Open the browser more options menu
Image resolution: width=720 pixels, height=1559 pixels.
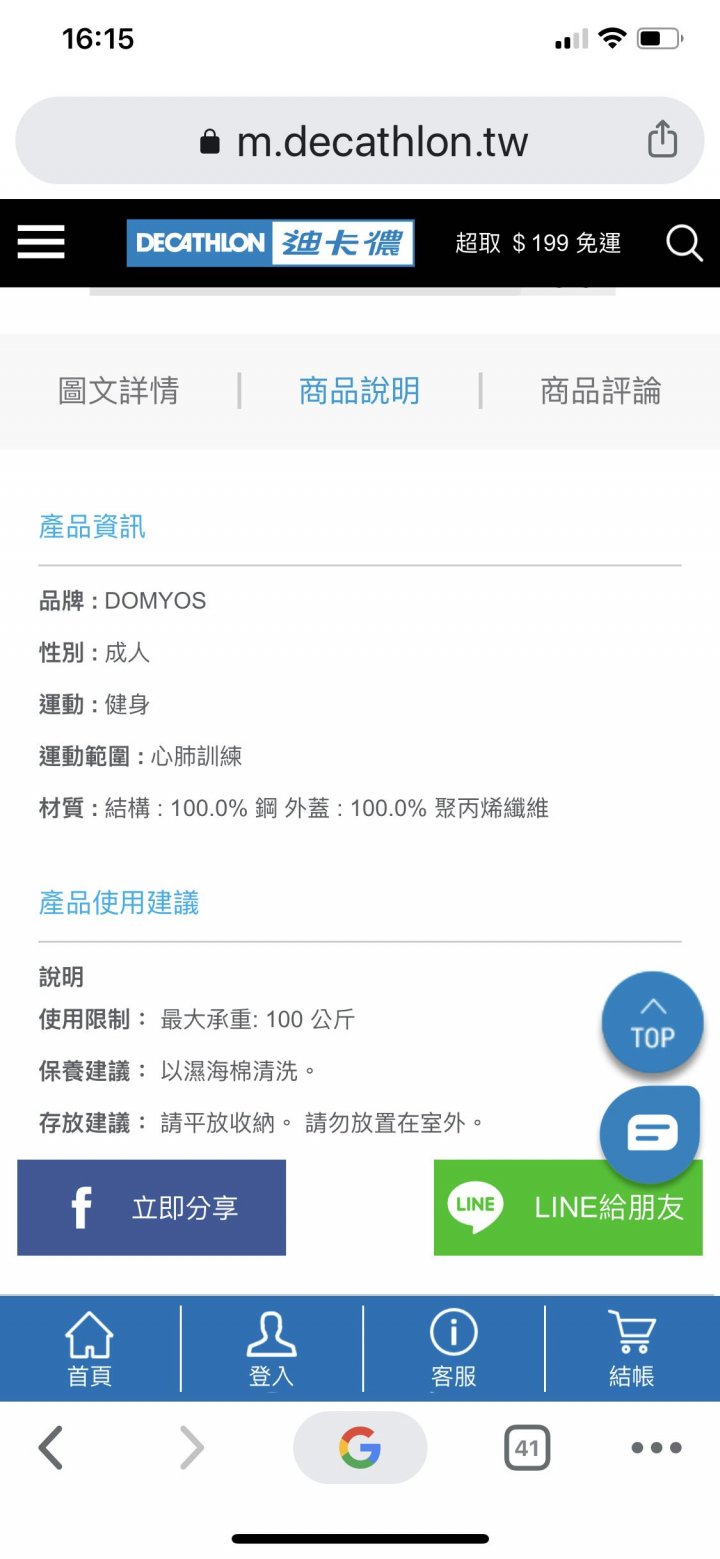pos(656,1447)
